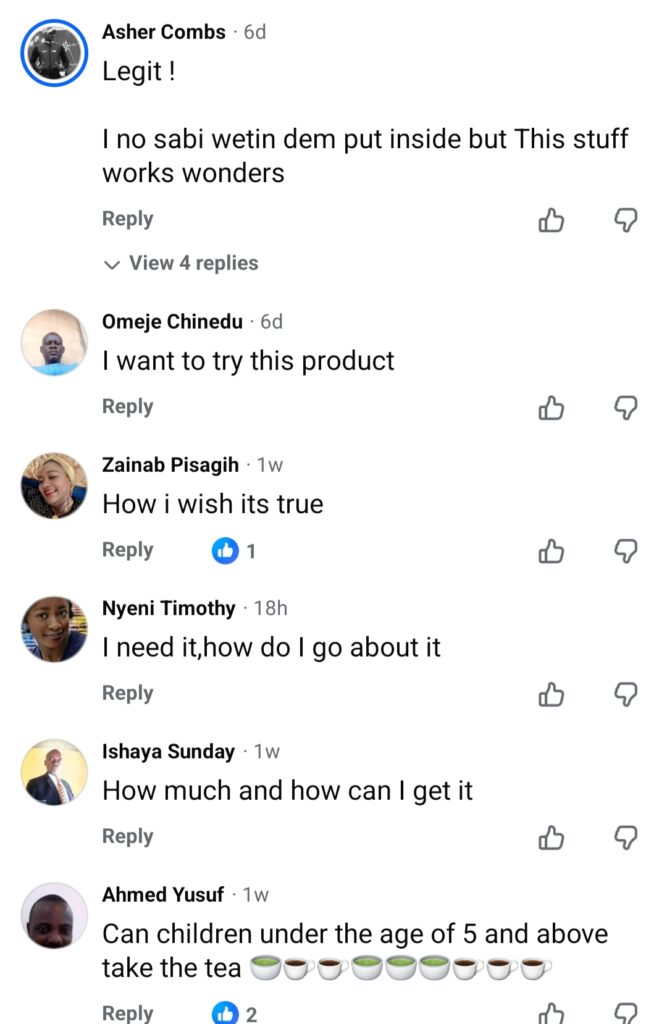Image resolution: width=667 pixels, height=1024 pixels.
Task: Reply to Nyeni Timothy's comment
Action: (x=127, y=693)
